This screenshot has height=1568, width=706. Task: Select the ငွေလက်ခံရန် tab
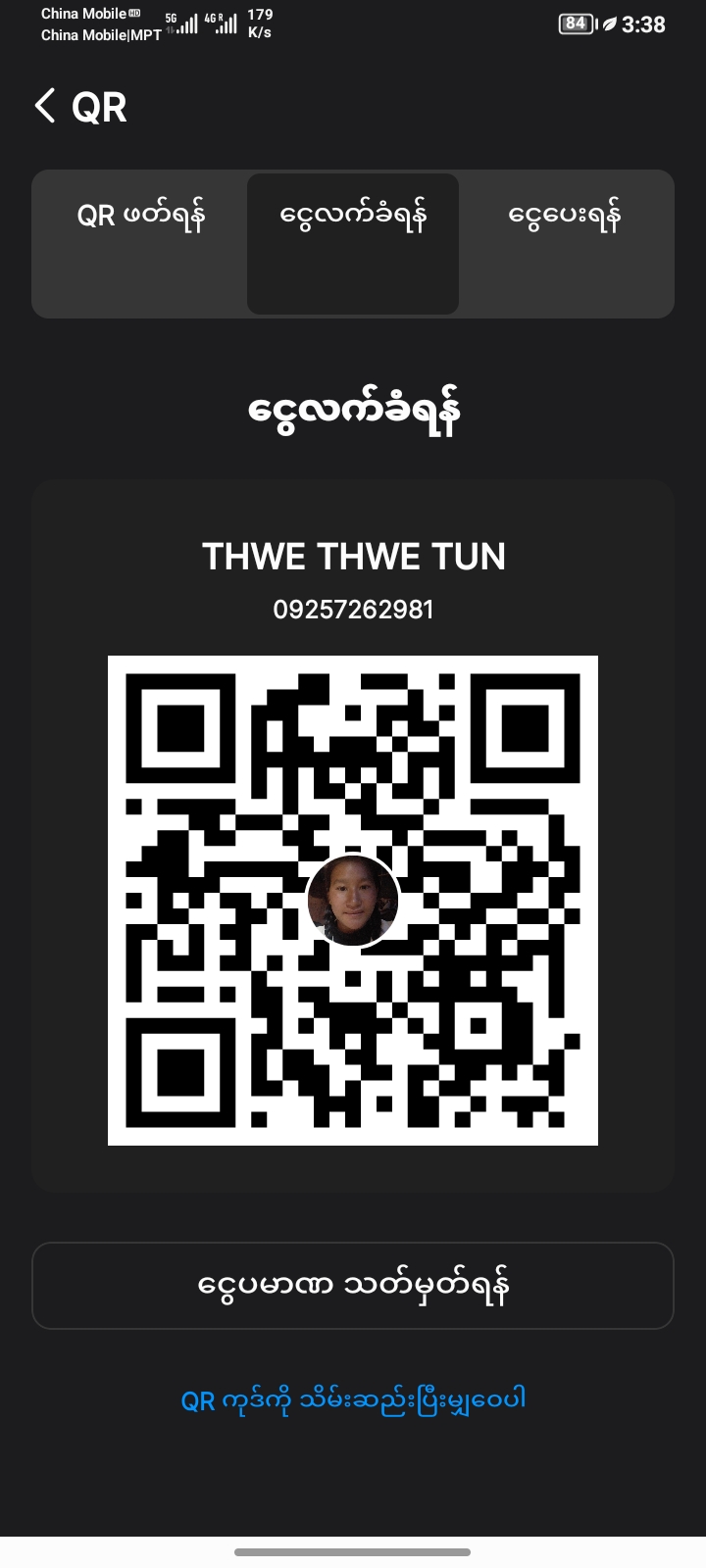[353, 218]
